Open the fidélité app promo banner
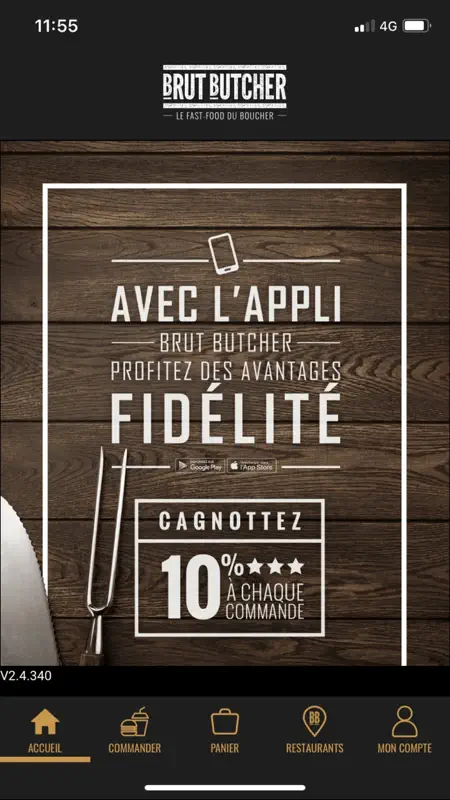Image resolution: width=450 pixels, height=800 pixels. tap(225, 403)
